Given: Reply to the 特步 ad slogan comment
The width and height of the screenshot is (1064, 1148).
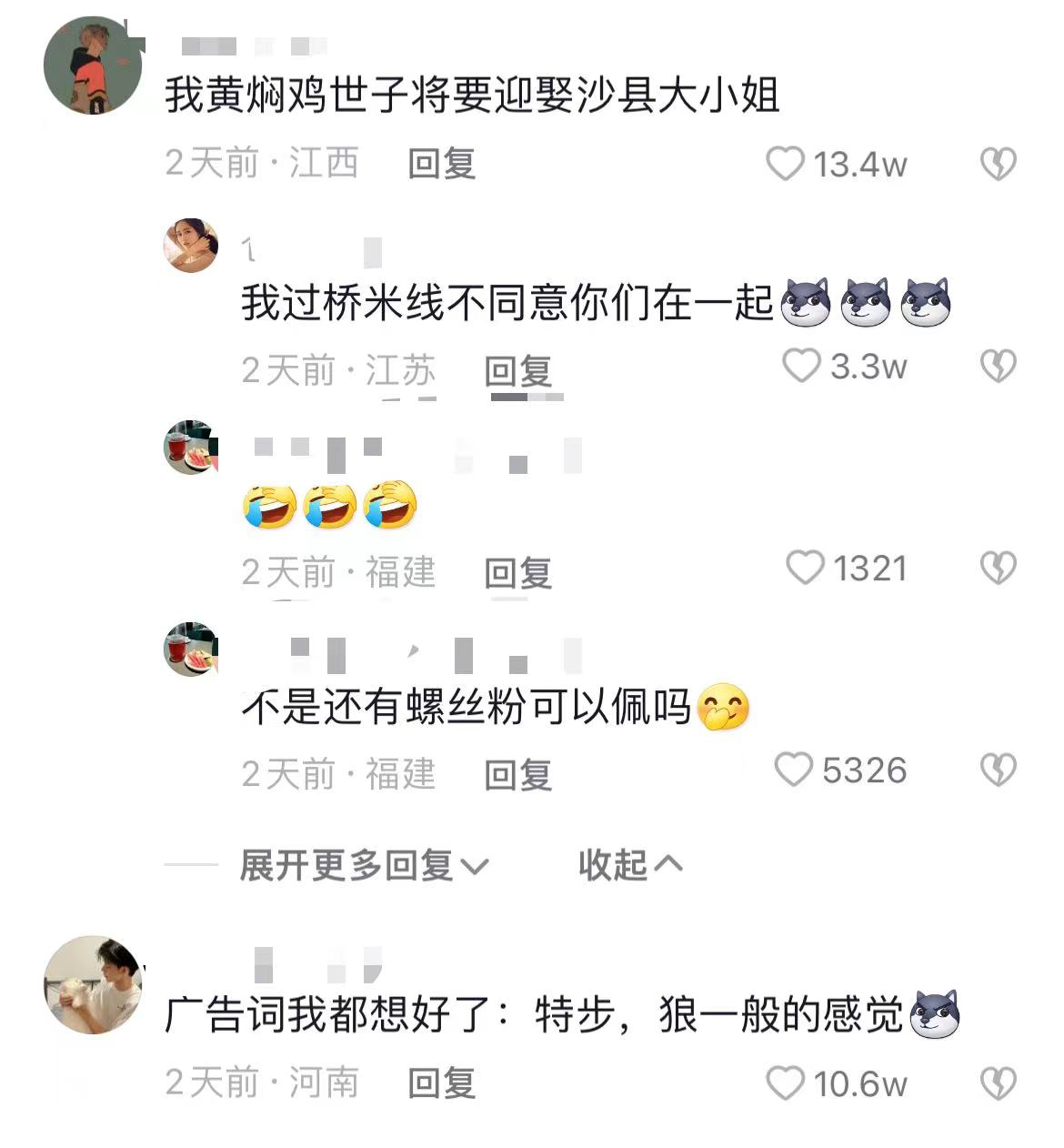Looking at the screenshot, I should tap(442, 1083).
